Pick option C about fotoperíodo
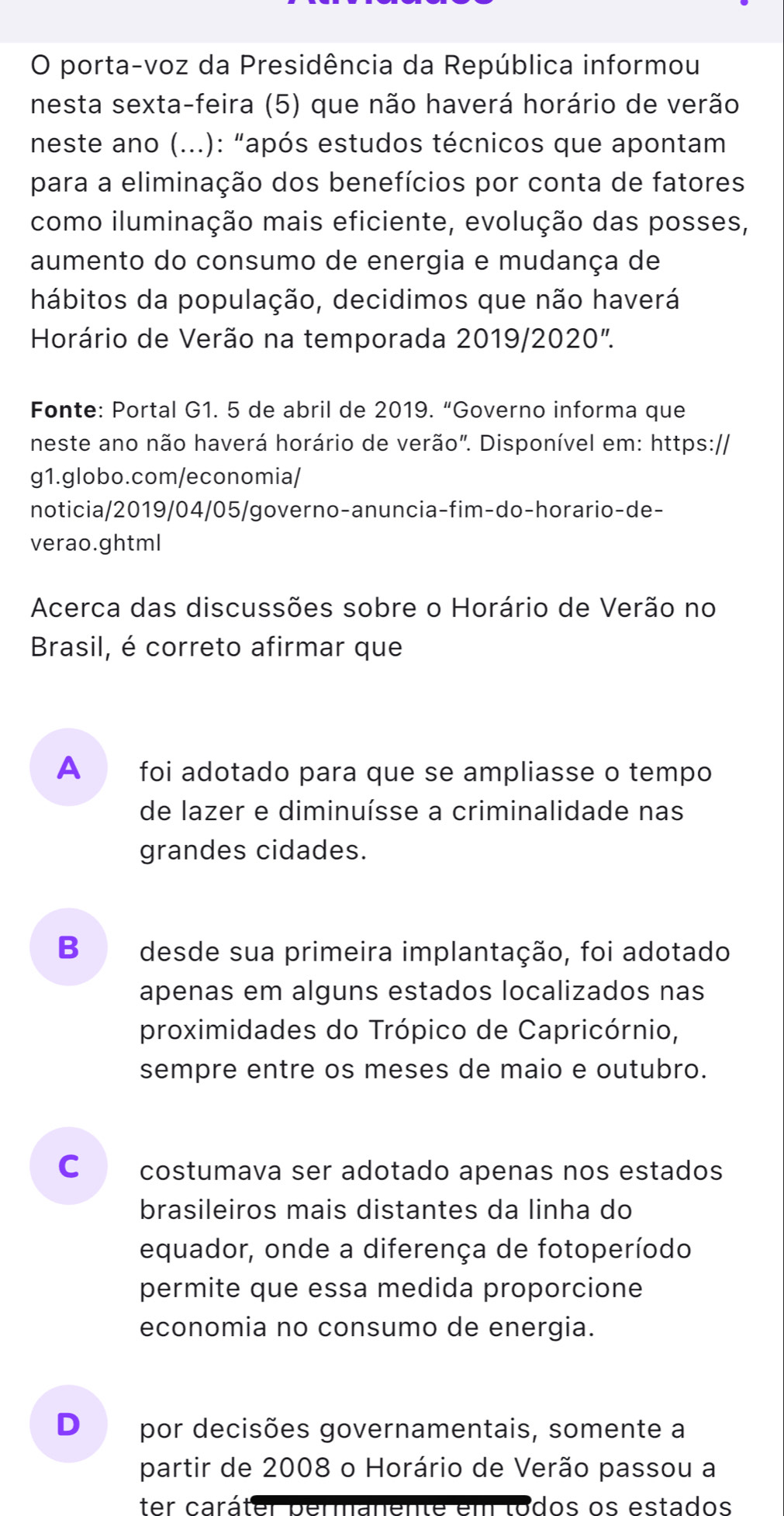This screenshot has width=784, height=1516. tap(69, 1165)
